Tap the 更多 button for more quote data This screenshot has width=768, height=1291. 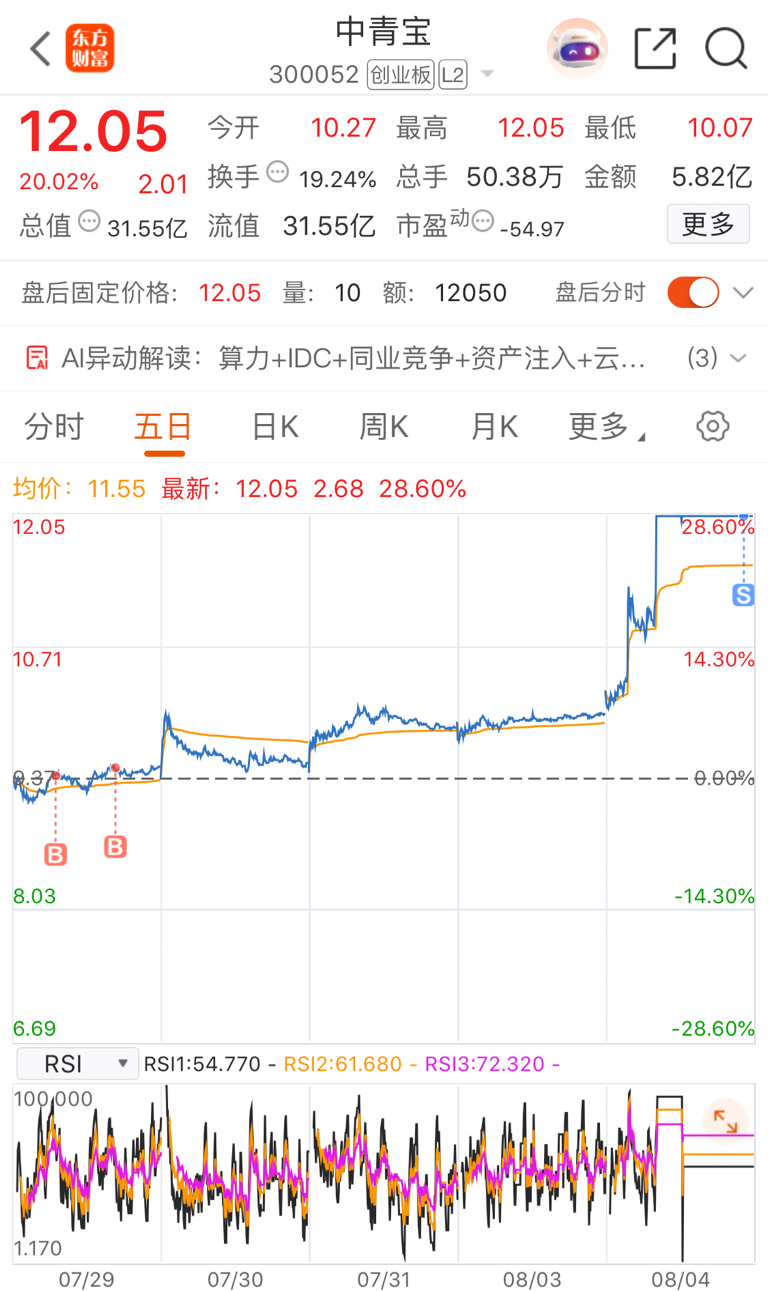point(708,224)
